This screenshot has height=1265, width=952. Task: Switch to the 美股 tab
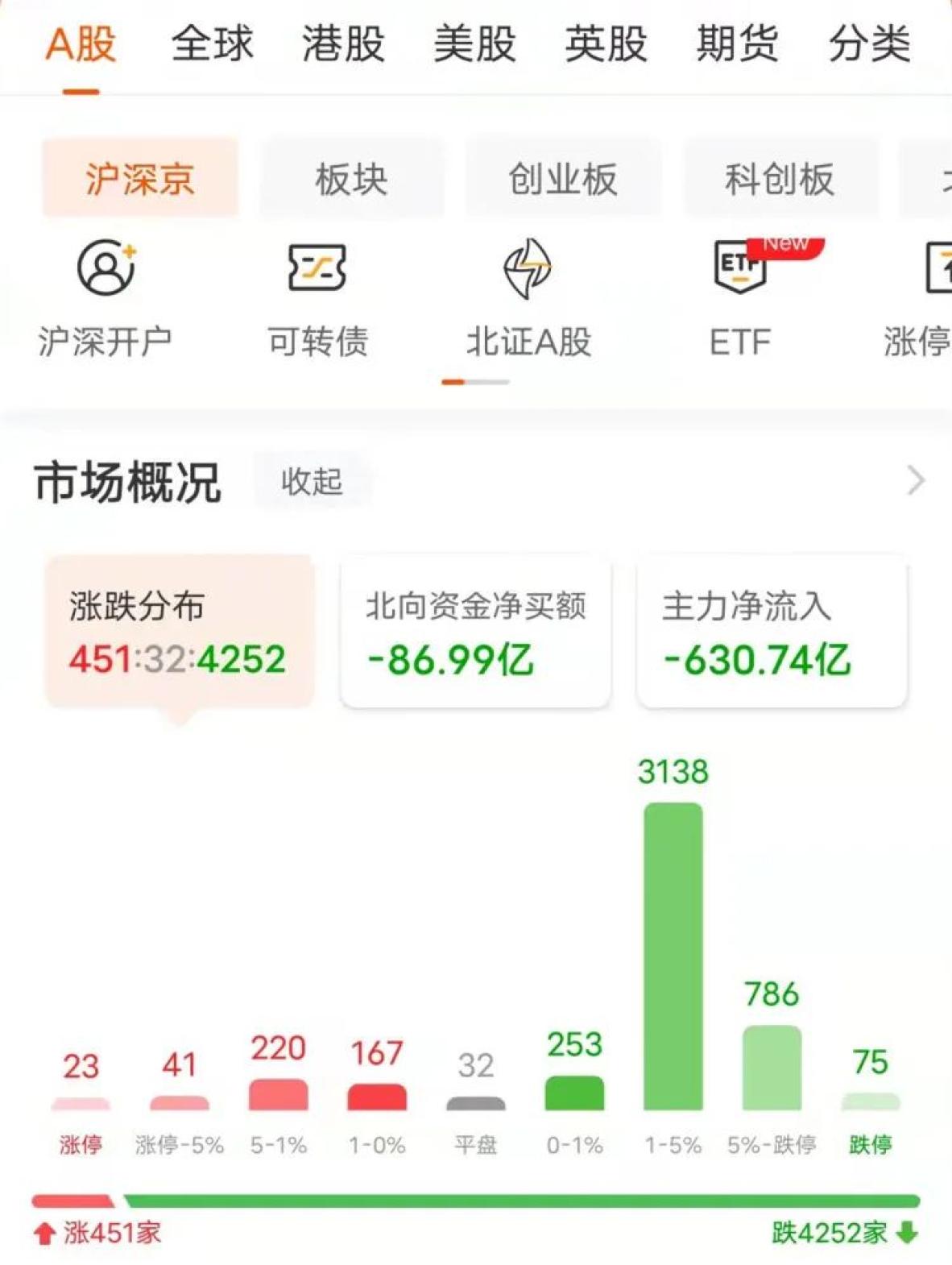474,44
